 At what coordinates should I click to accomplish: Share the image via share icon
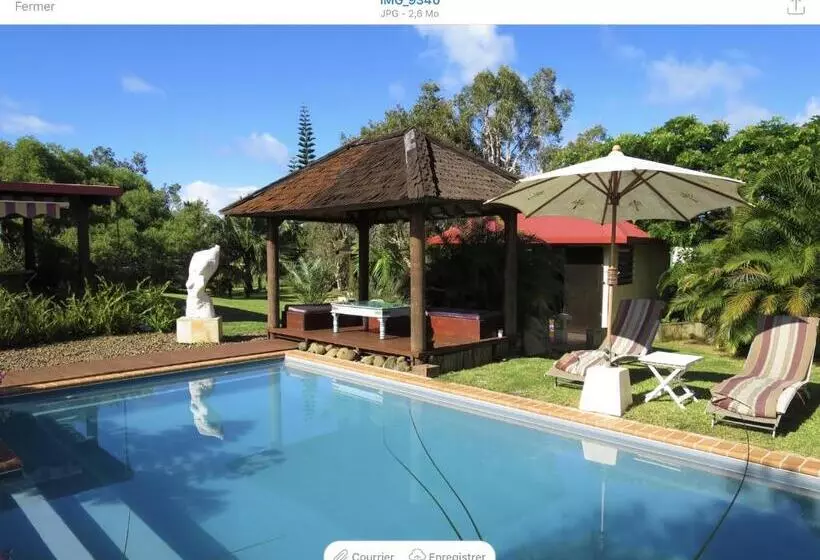795,7
